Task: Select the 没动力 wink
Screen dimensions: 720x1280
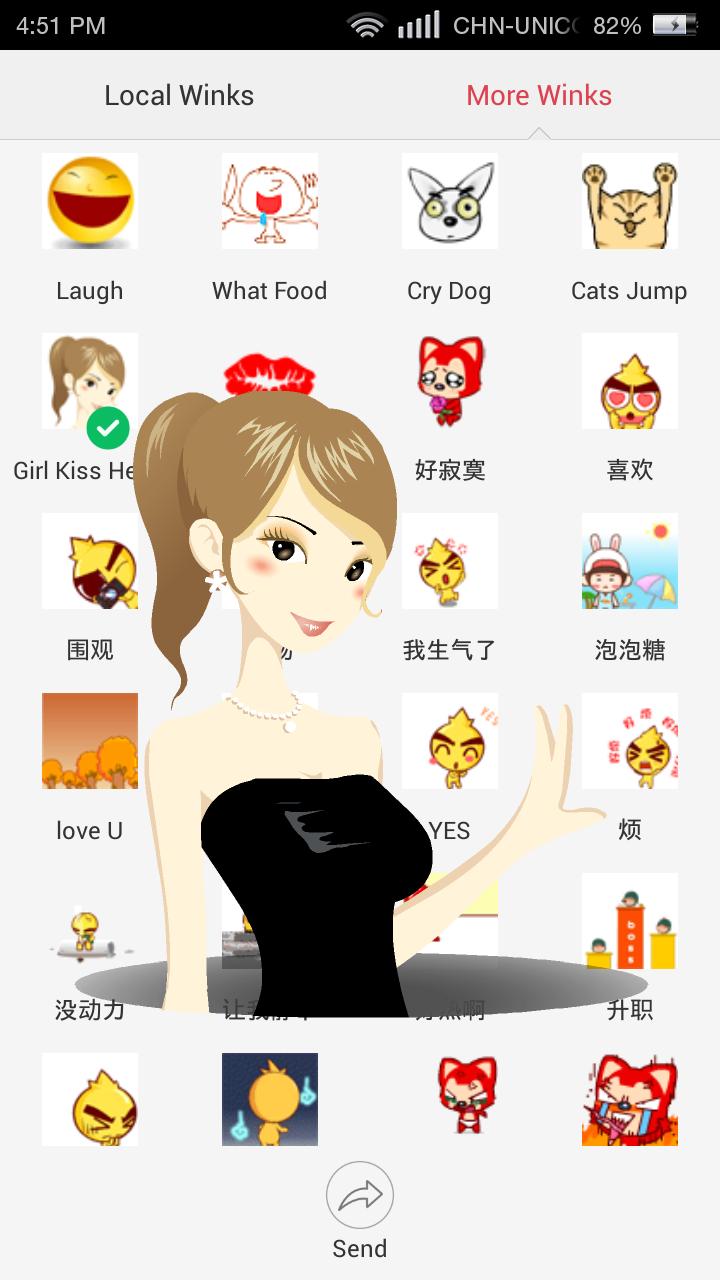Action: coord(90,921)
